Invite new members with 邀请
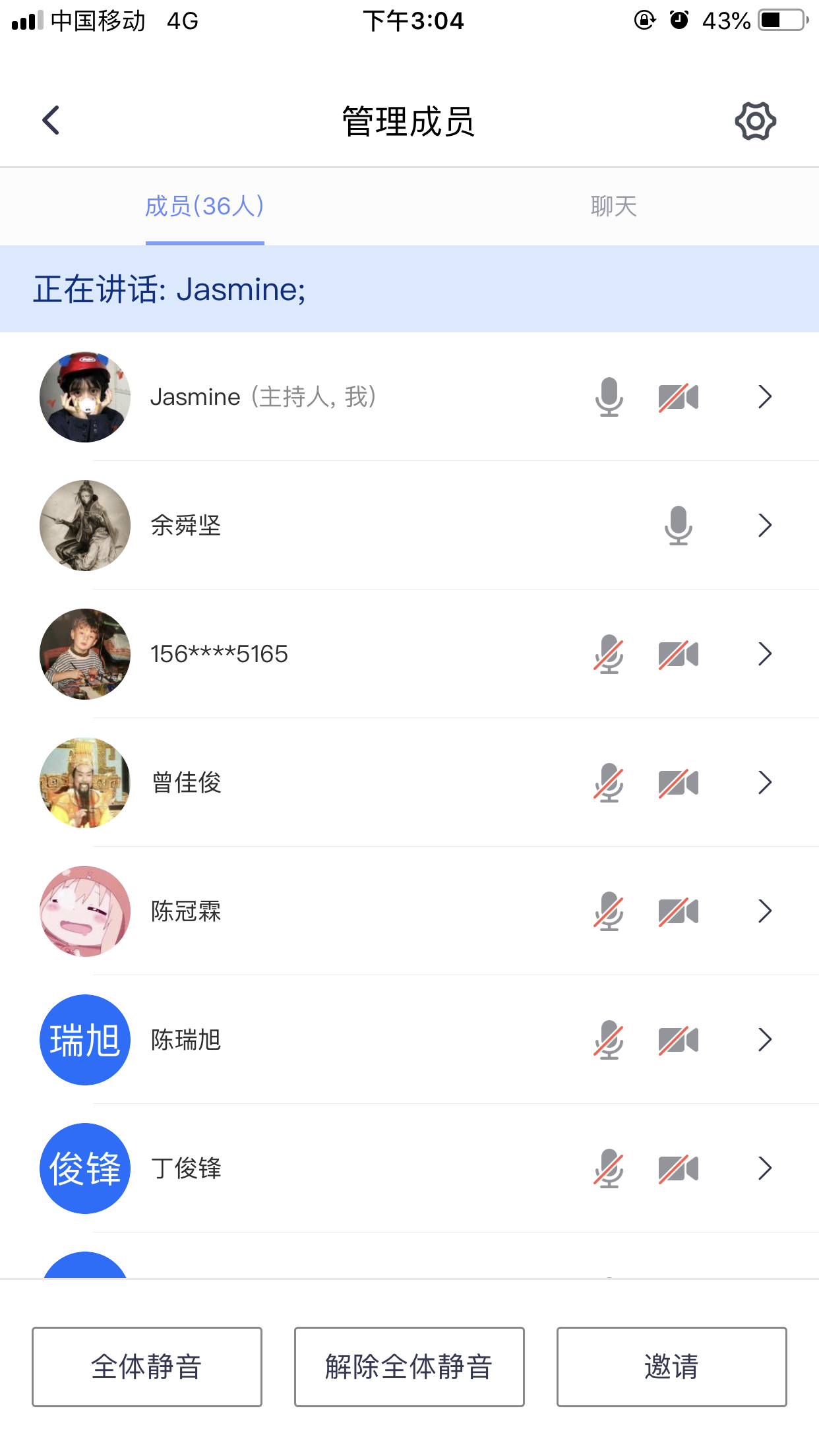The width and height of the screenshot is (819, 1456). 671,1366
